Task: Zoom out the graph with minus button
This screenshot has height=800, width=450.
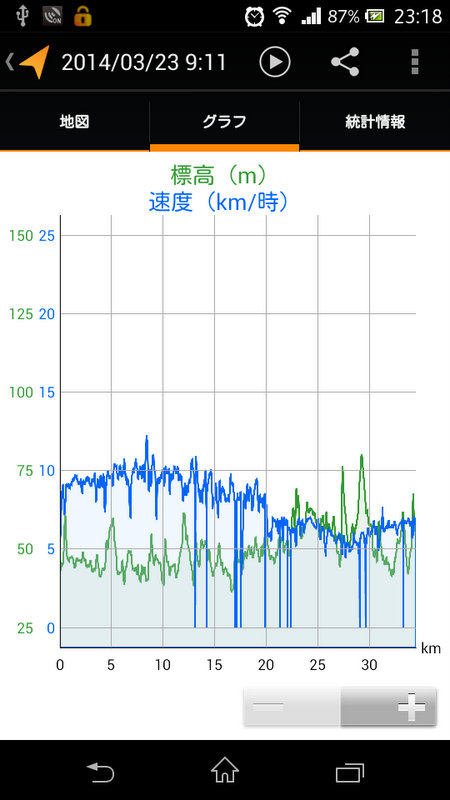Action: [292, 706]
